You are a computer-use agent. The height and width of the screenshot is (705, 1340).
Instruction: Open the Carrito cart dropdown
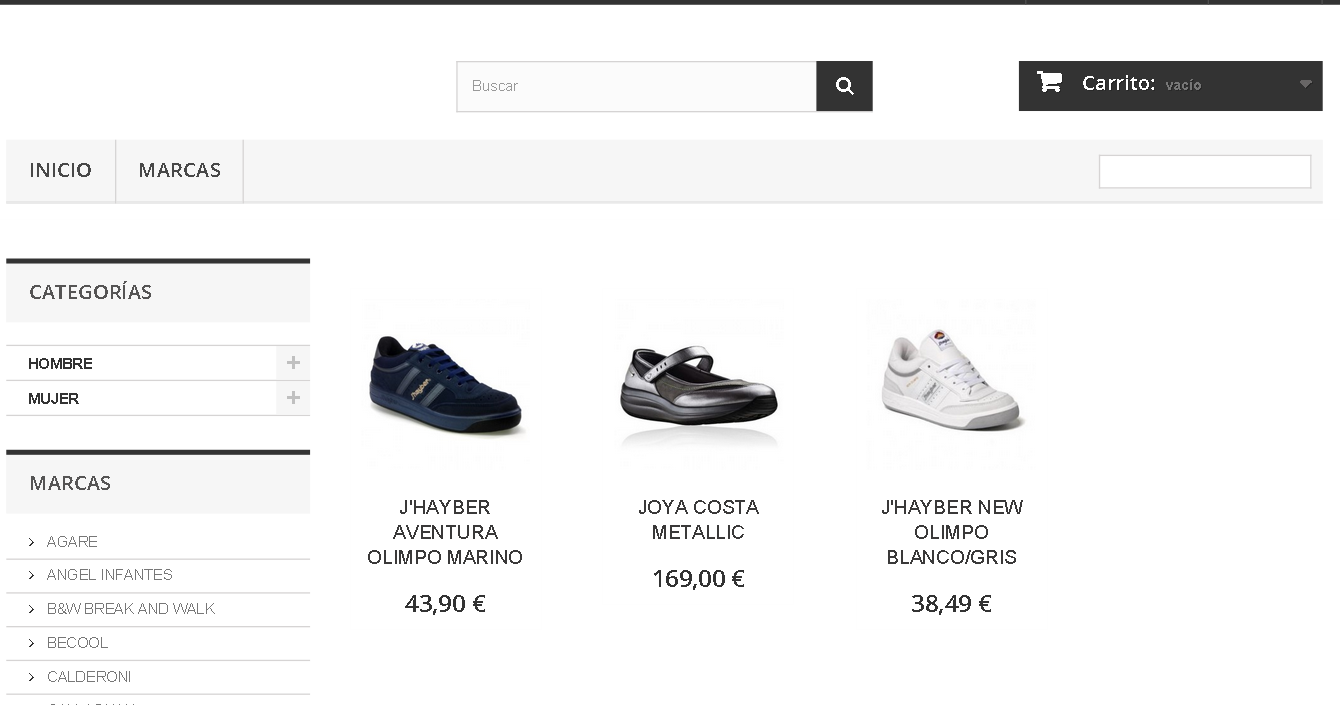click(1170, 85)
